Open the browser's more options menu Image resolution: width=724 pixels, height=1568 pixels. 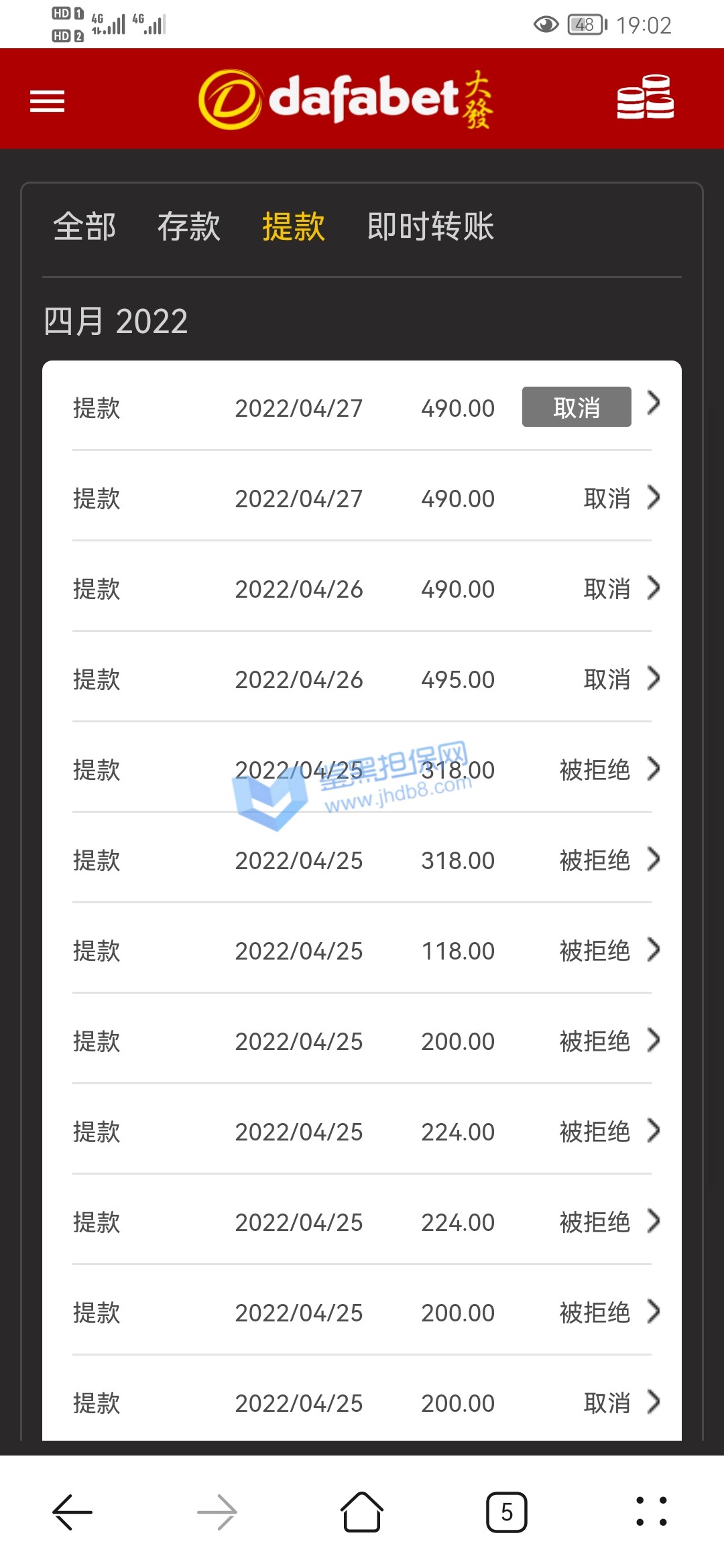tap(651, 1512)
